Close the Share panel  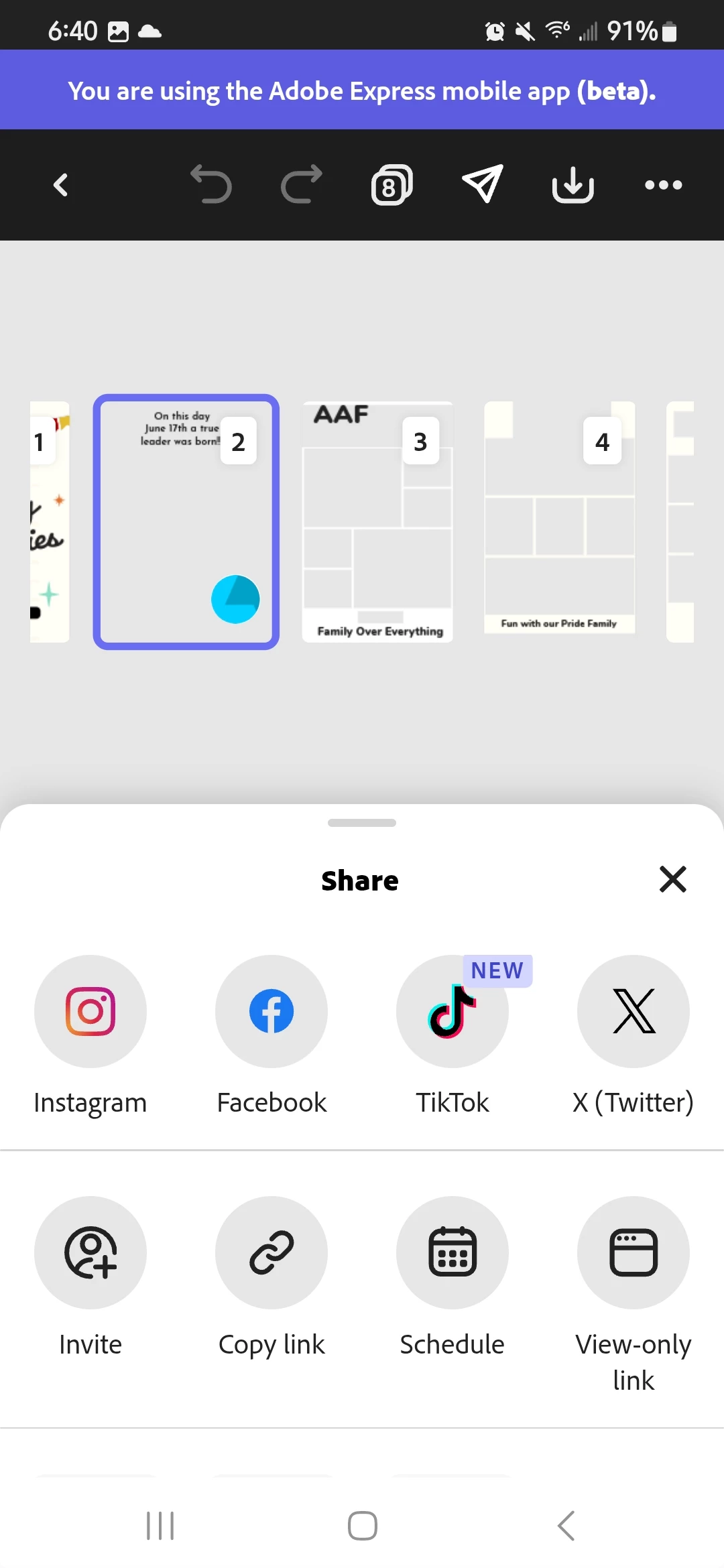[672, 879]
